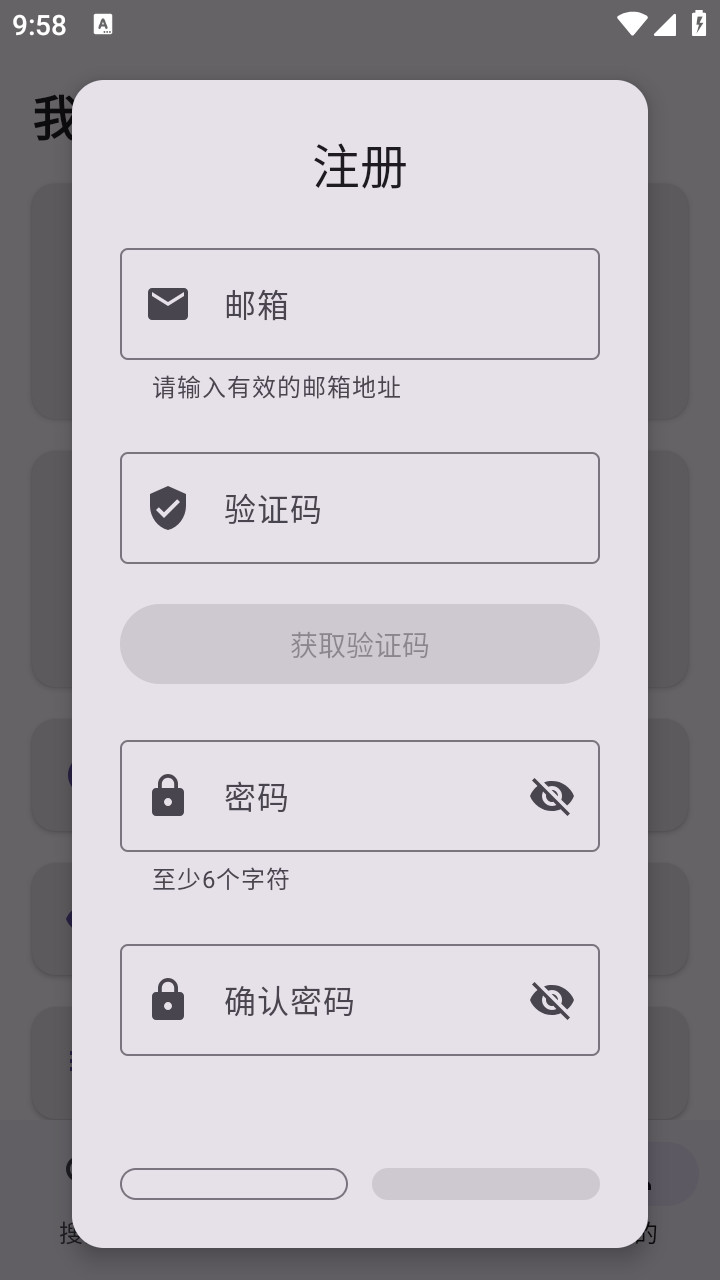Click the 邮箱 input field
The width and height of the screenshot is (720, 1280).
tap(360, 303)
